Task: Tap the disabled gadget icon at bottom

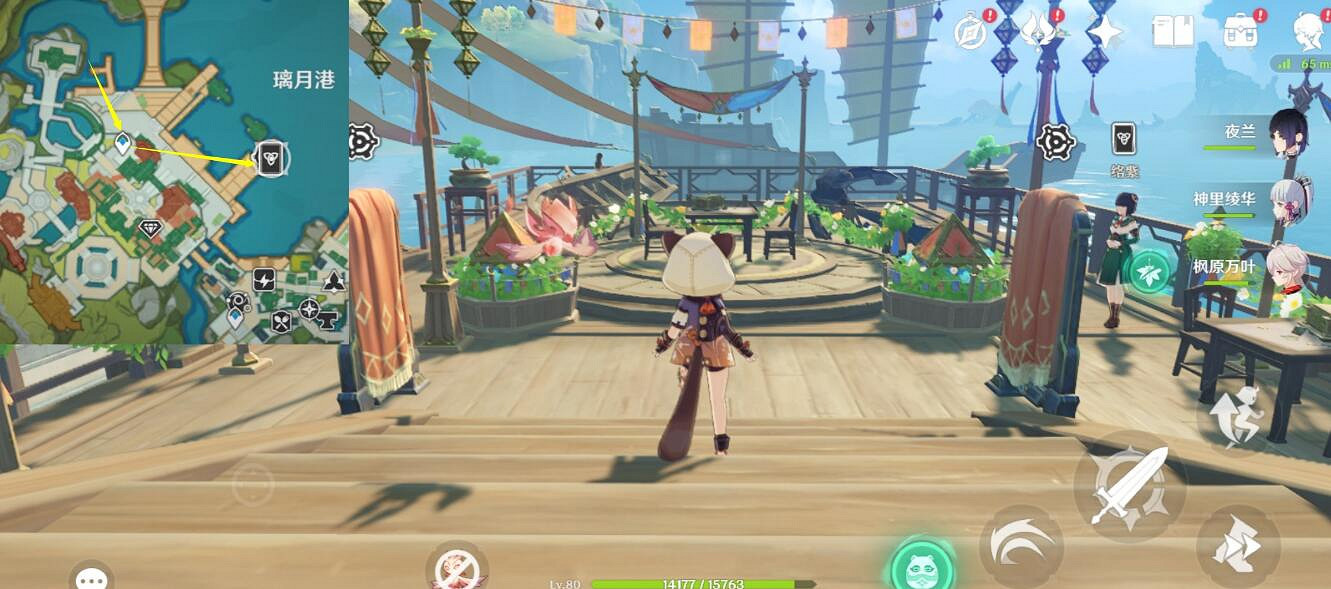Action: coord(456,570)
